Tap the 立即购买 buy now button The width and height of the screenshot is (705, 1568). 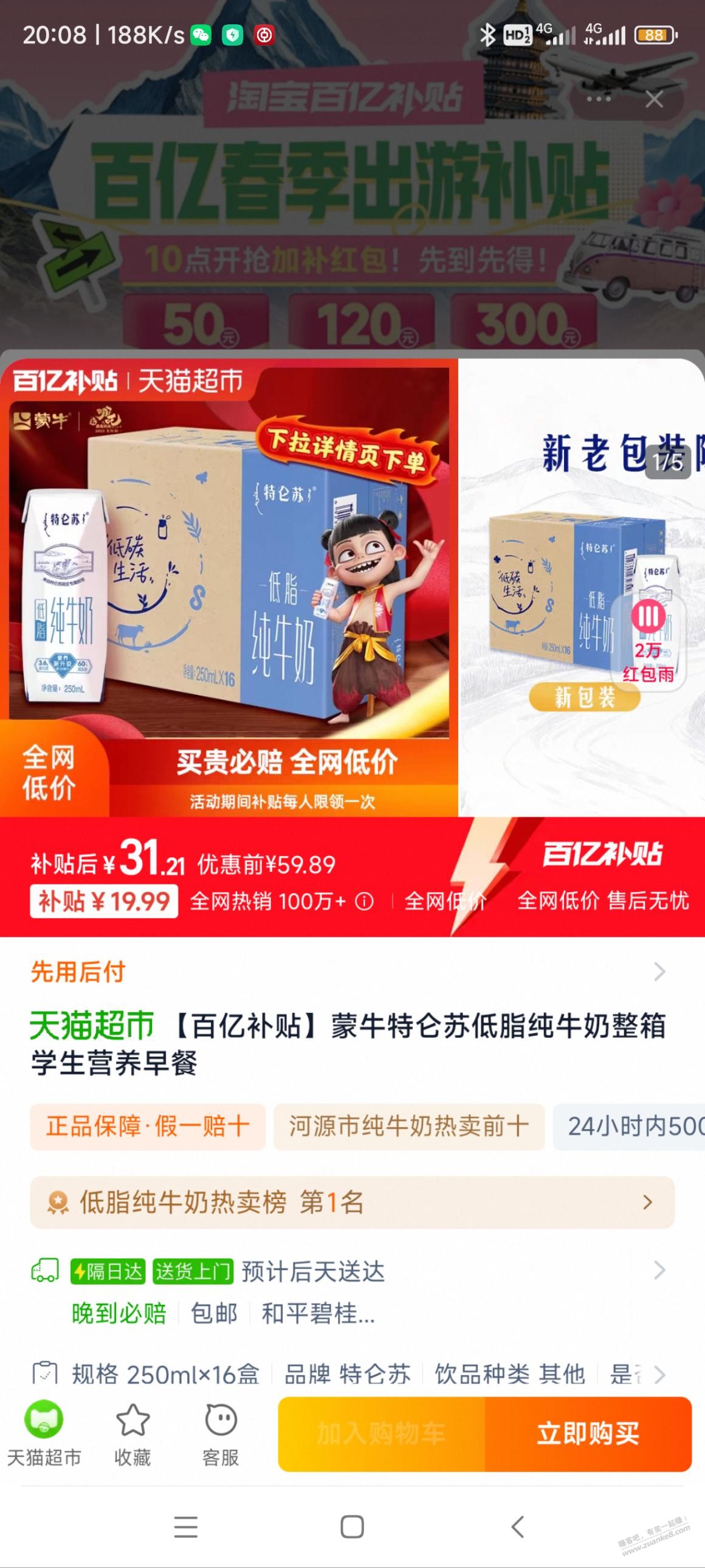[588, 1434]
